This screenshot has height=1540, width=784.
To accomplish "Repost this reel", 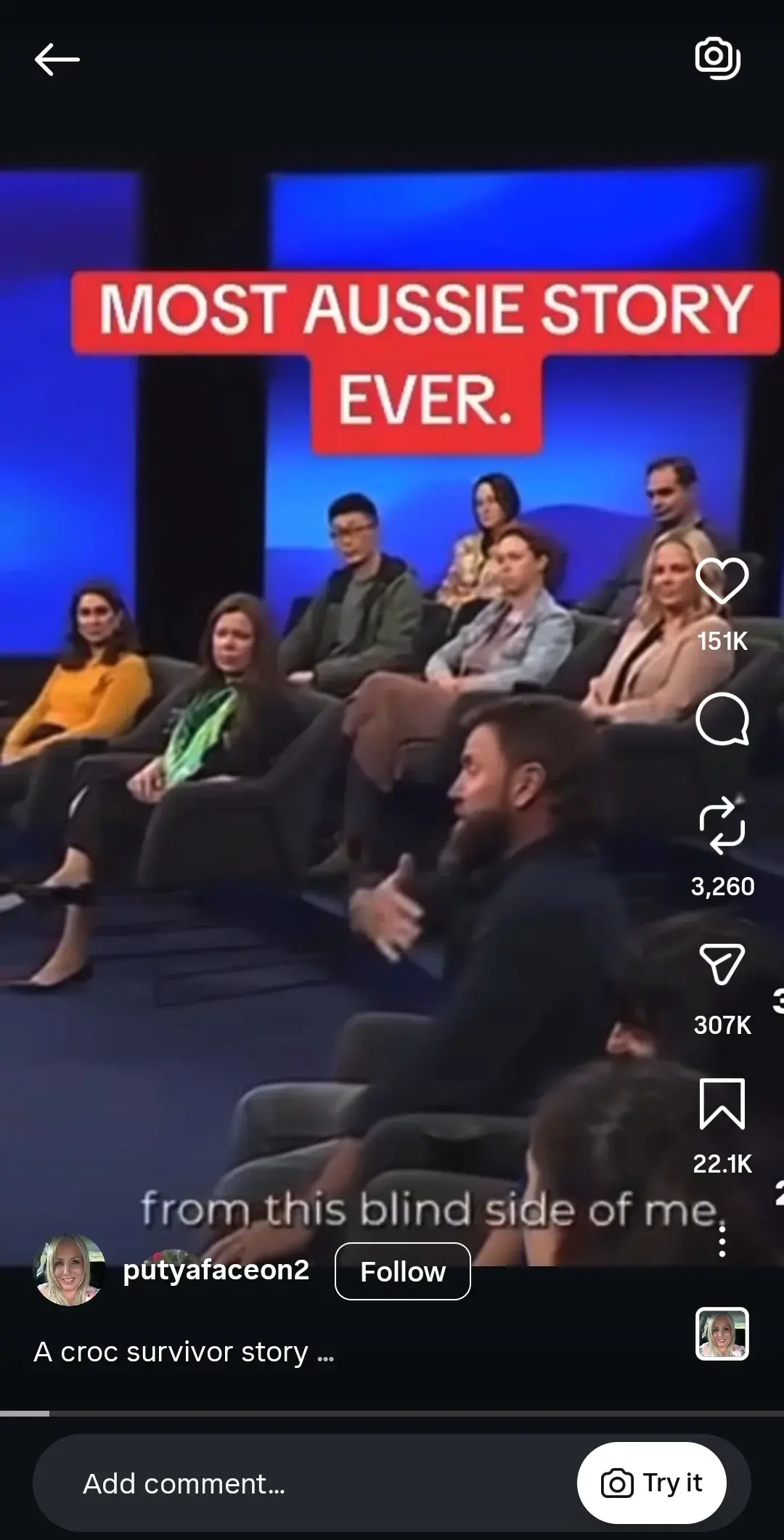I will click(x=722, y=825).
